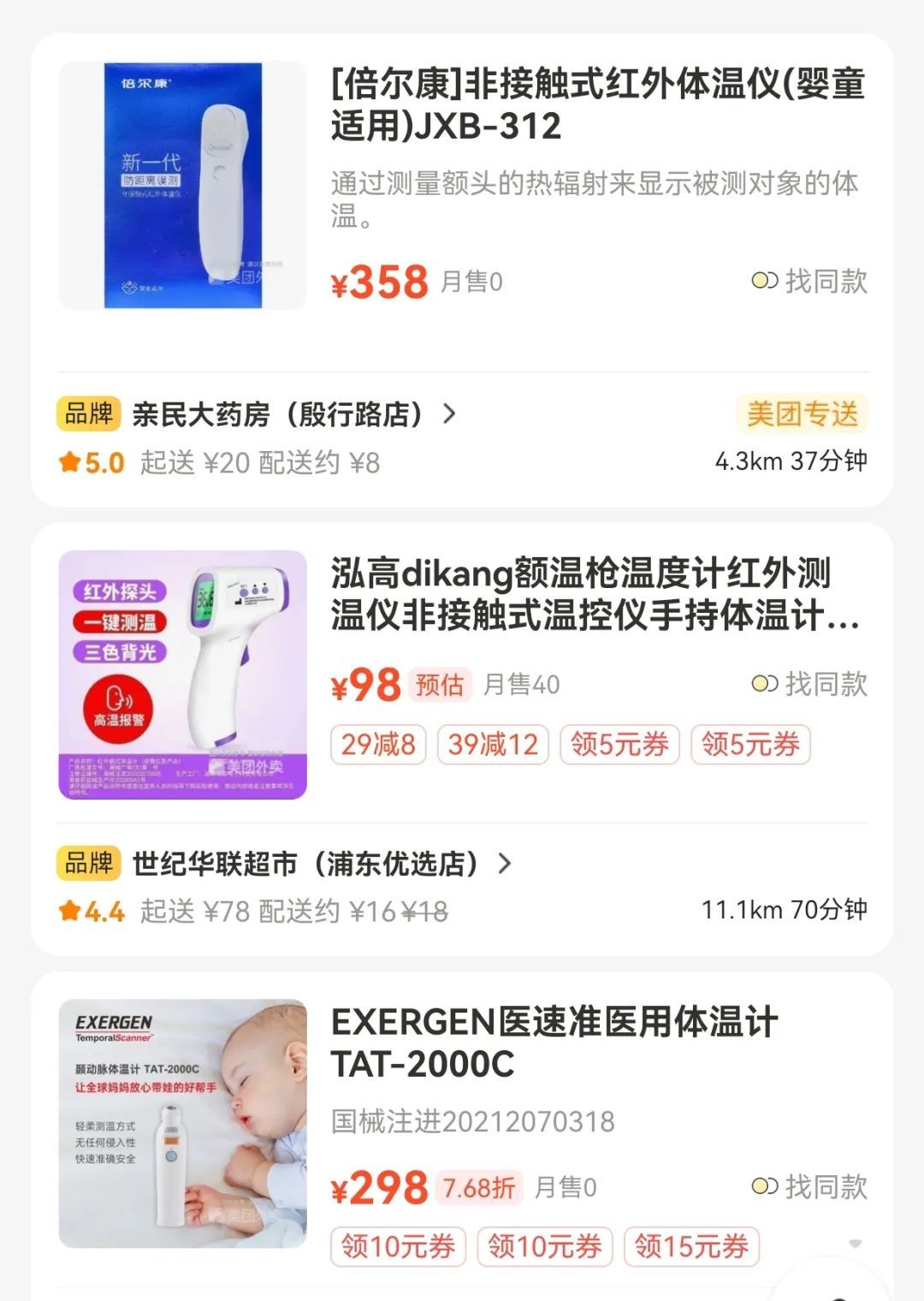The height and width of the screenshot is (1301, 924).
Task: Select the 29减8 discount tag
Action: [x=378, y=744]
